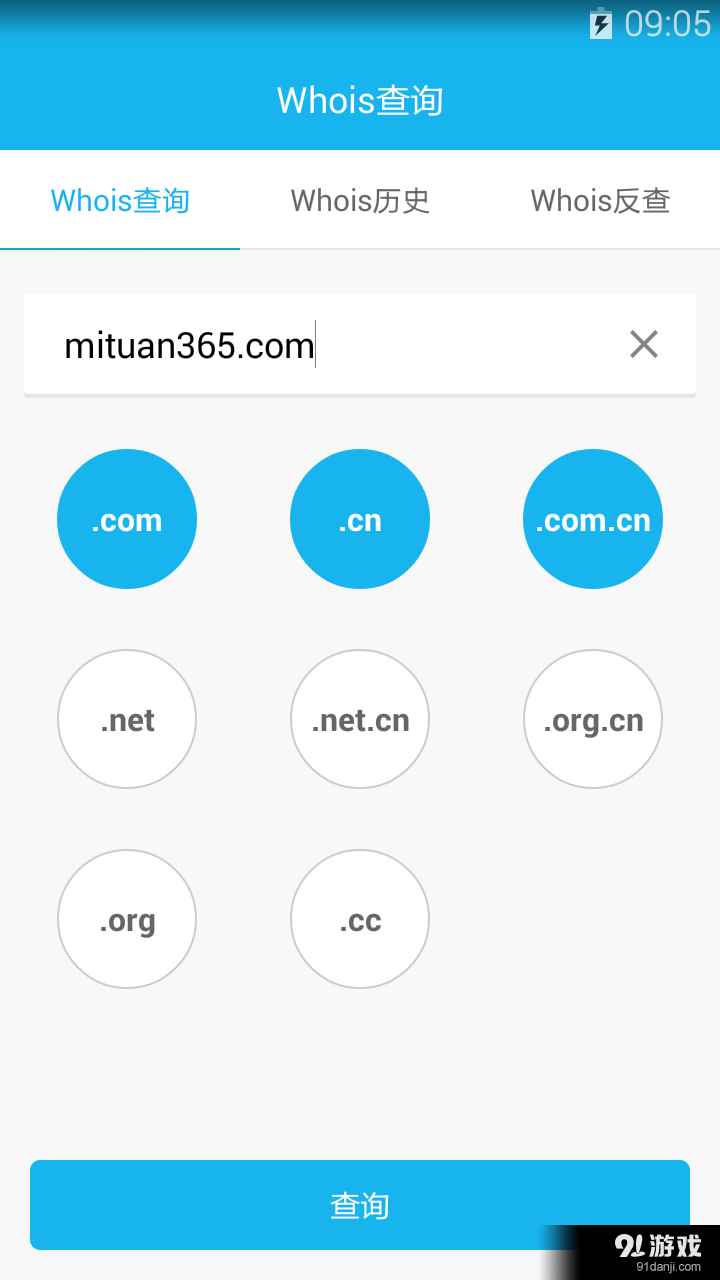Select the Whois查询 tab
The image size is (720, 1280).
point(120,200)
